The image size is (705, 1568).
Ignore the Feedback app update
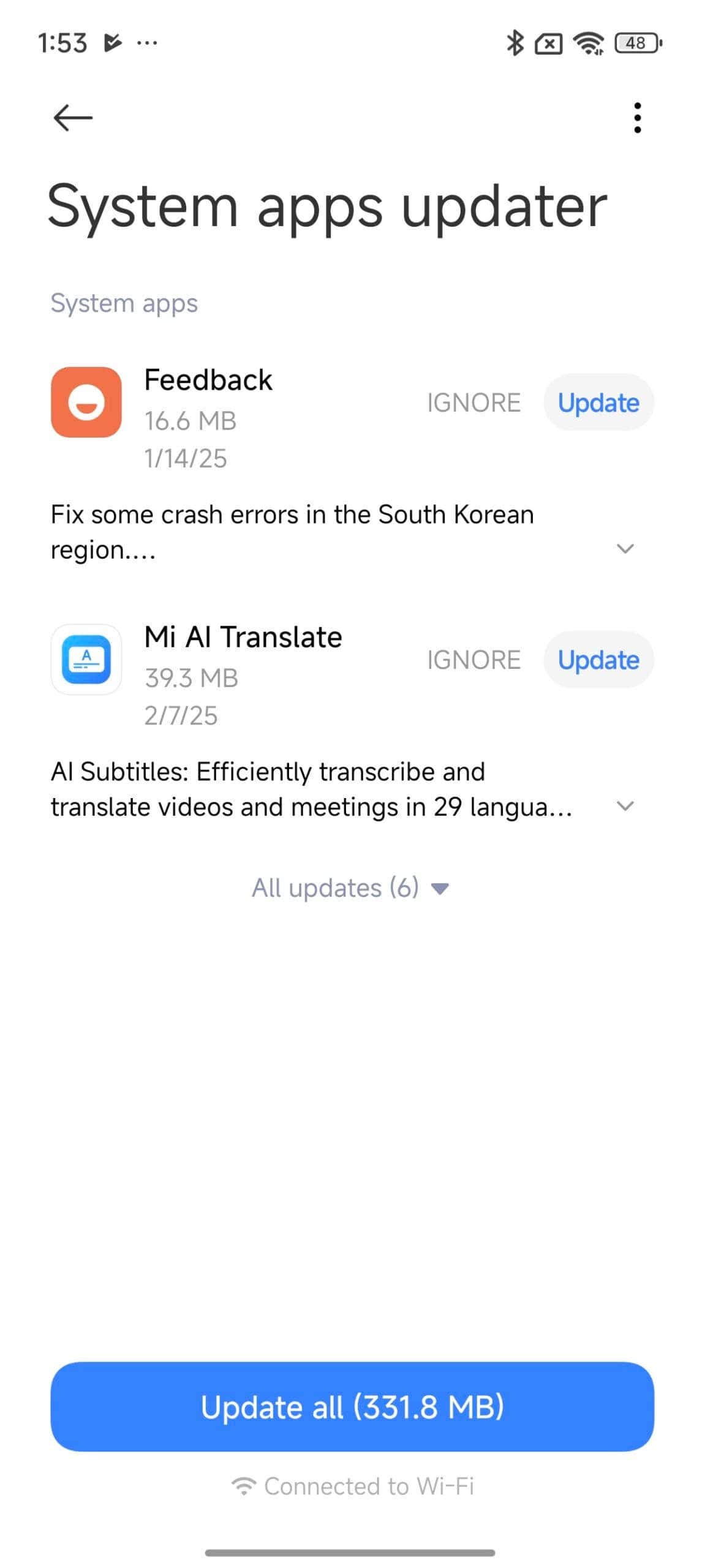[x=473, y=402]
